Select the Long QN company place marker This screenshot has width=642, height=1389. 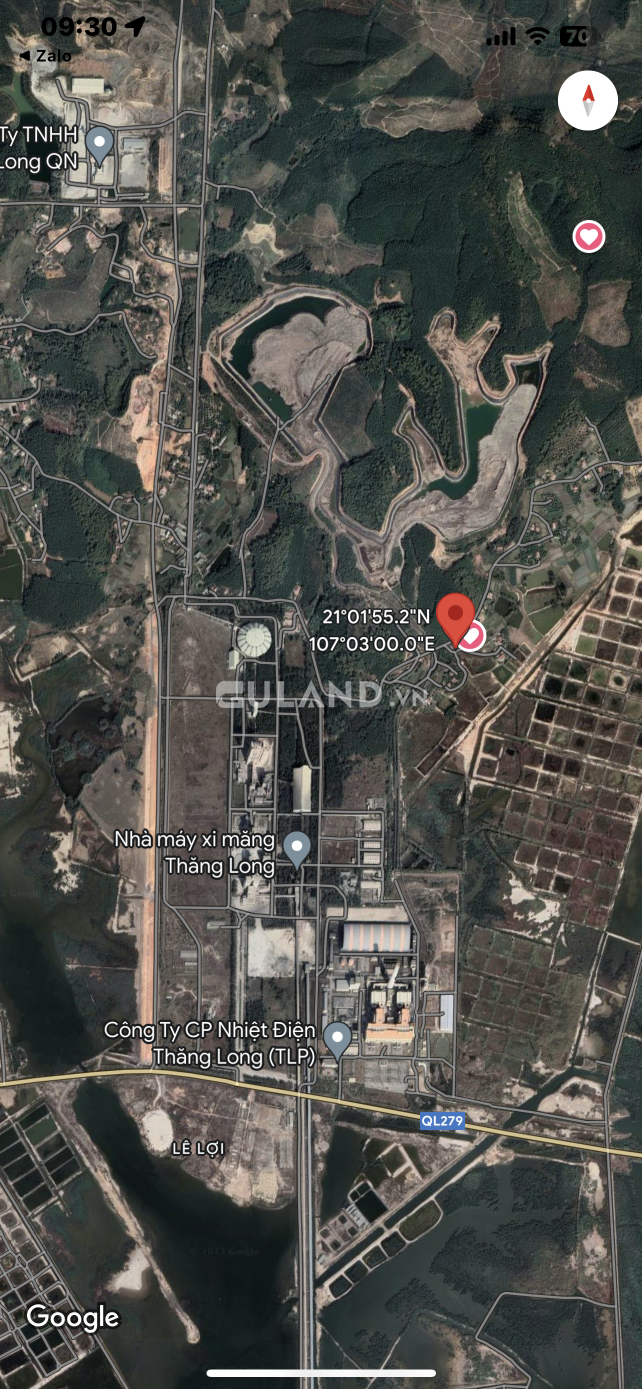click(99, 144)
